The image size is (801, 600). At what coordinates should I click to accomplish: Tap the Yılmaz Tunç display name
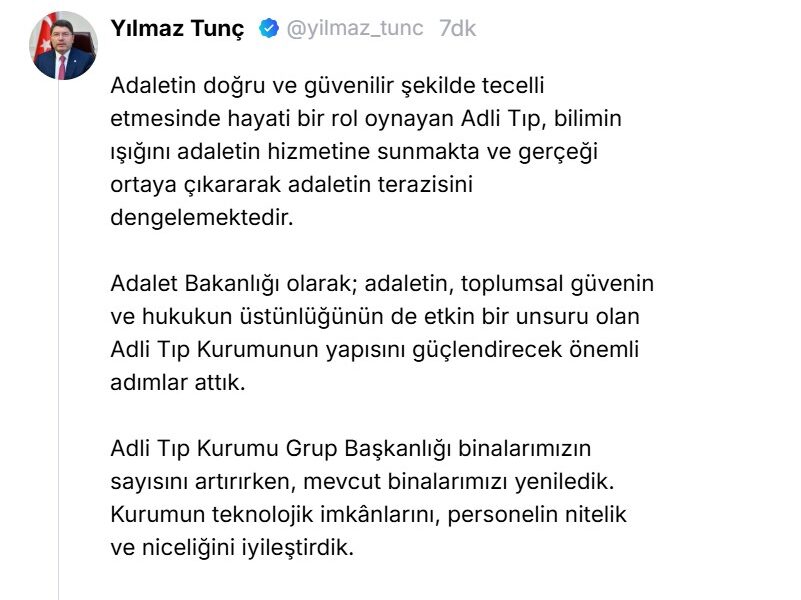coord(178,29)
